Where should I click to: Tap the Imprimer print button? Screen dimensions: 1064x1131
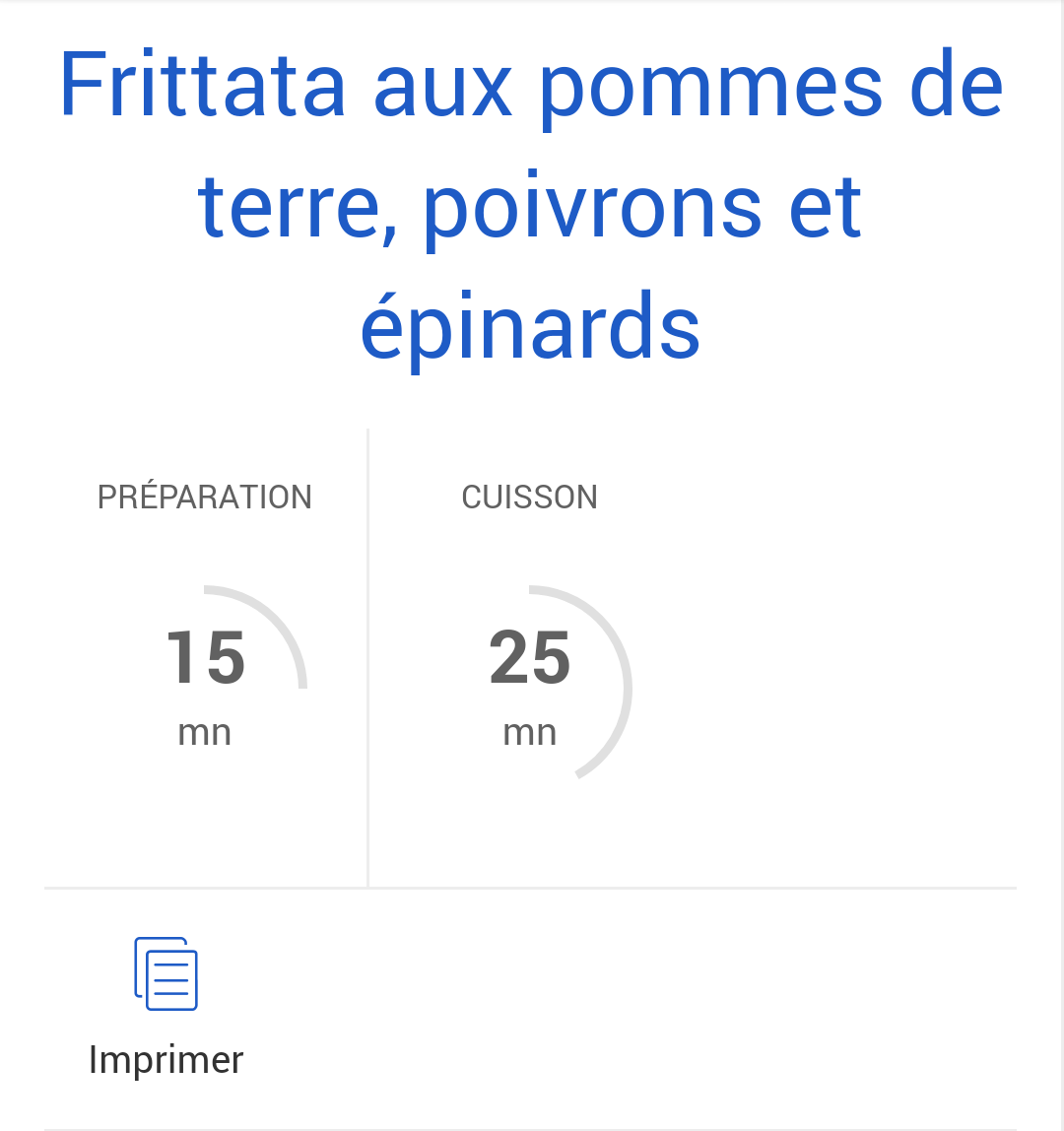click(x=166, y=1005)
